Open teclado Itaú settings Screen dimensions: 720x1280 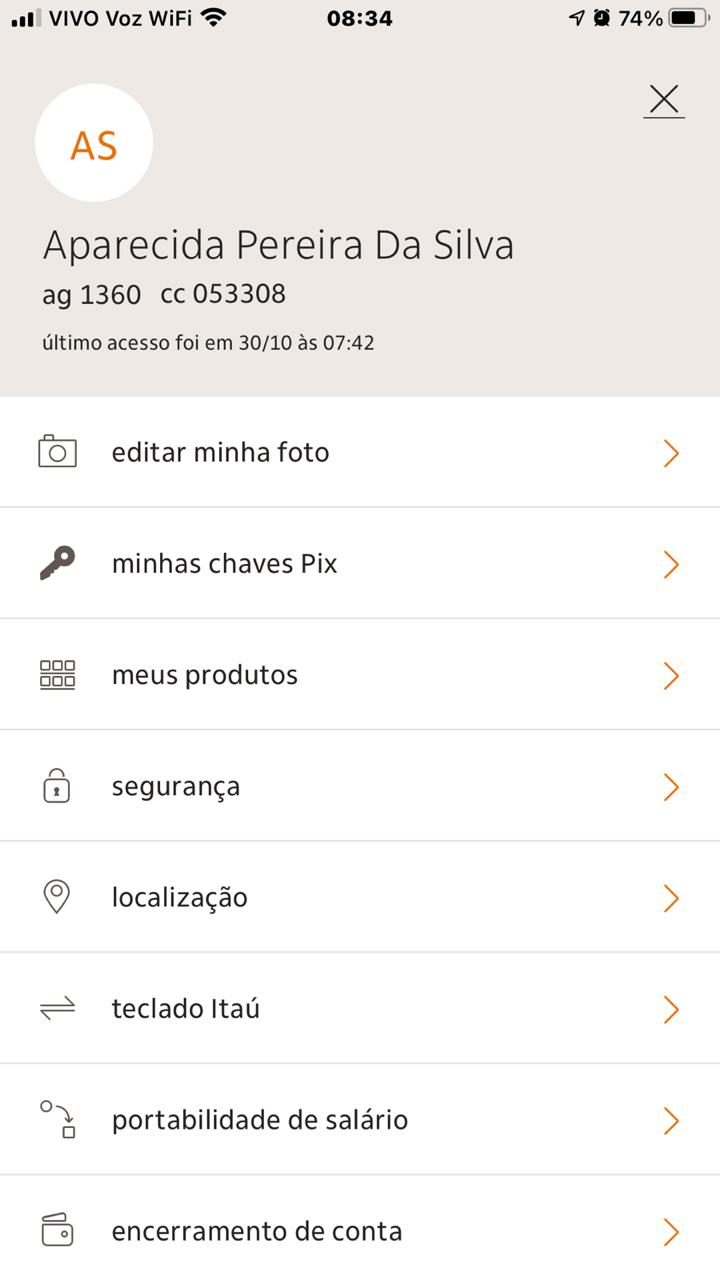(360, 1009)
